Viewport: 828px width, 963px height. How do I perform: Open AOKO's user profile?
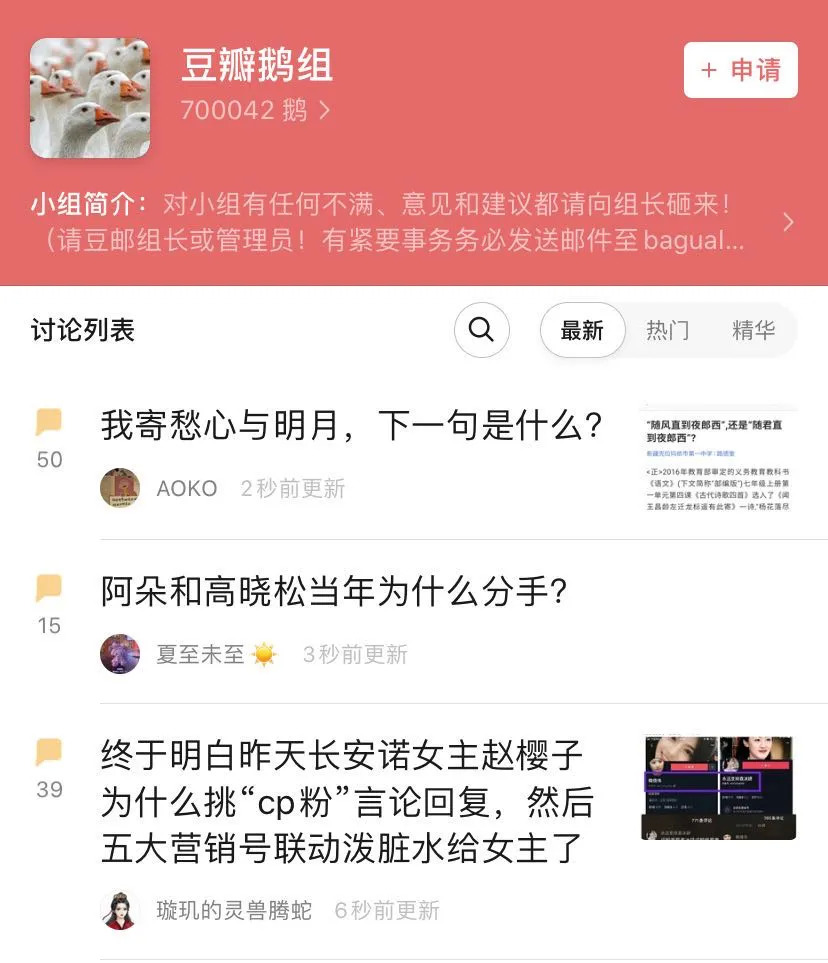tap(186, 488)
